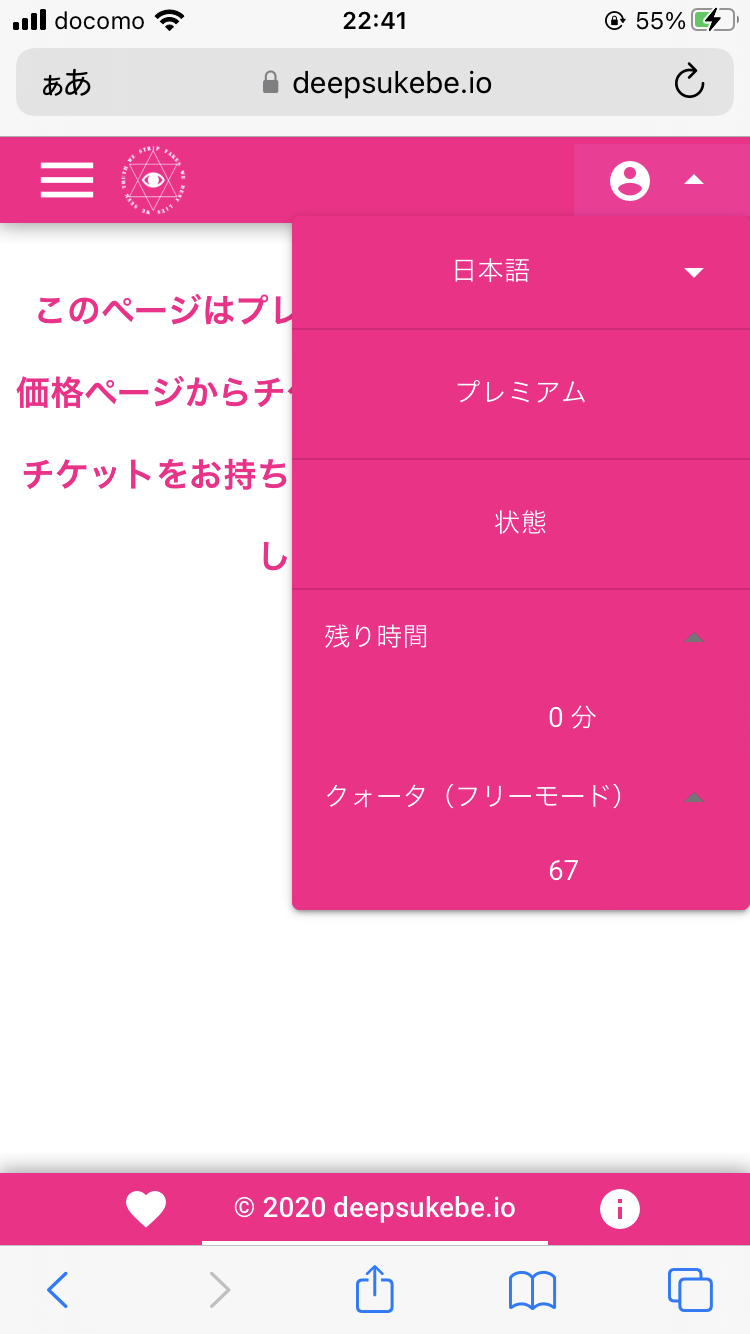
Task: Click the Safari share icon
Action: [373, 1290]
